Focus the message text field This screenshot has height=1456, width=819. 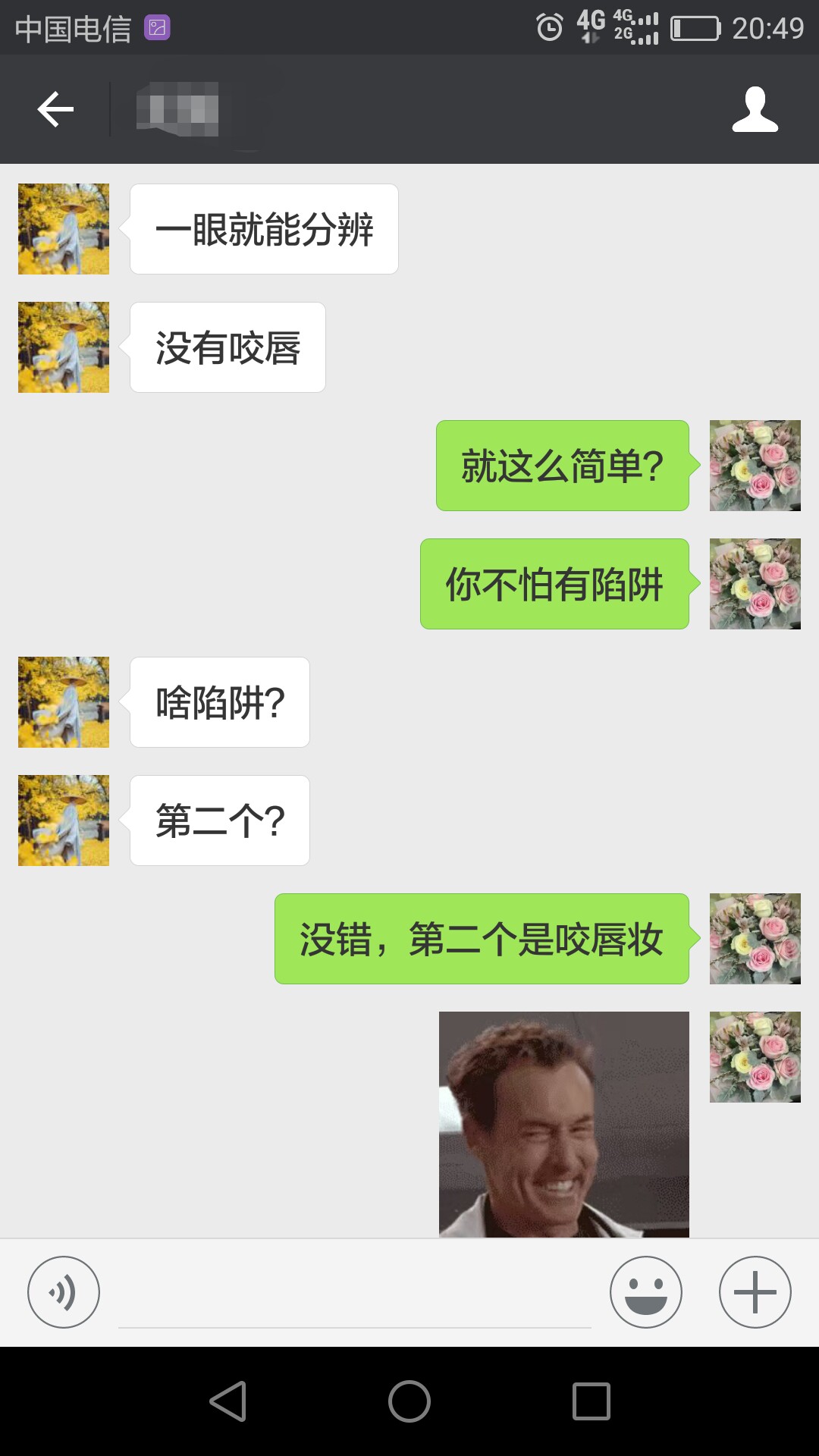click(354, 1293)
